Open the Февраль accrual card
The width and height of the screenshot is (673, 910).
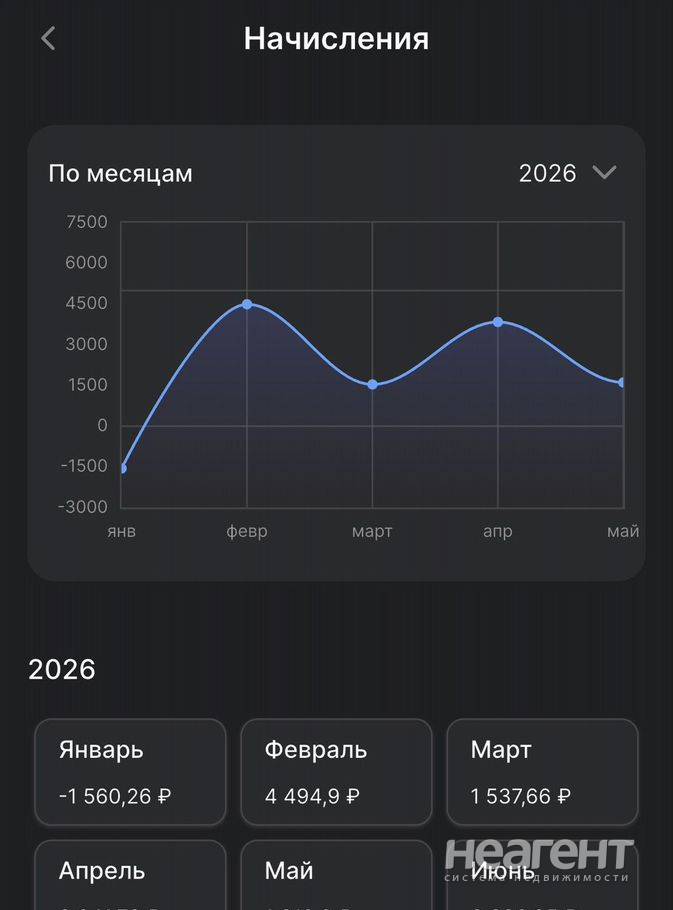tap(336, 772)
